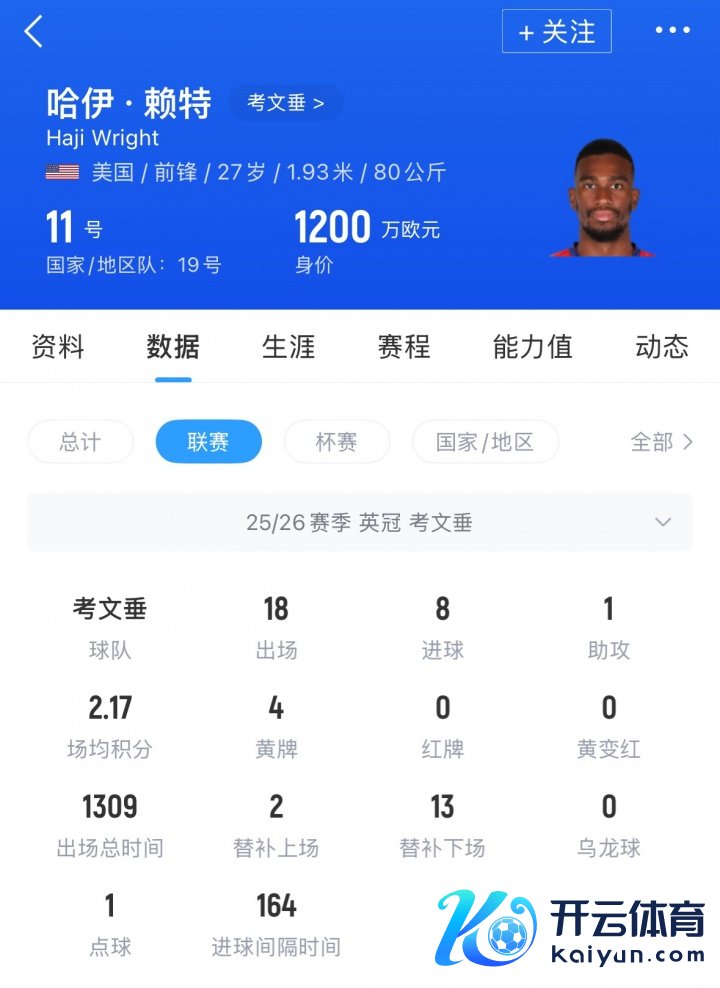
Task: View the 能力值 tab
Action: [x=533, y=347]
